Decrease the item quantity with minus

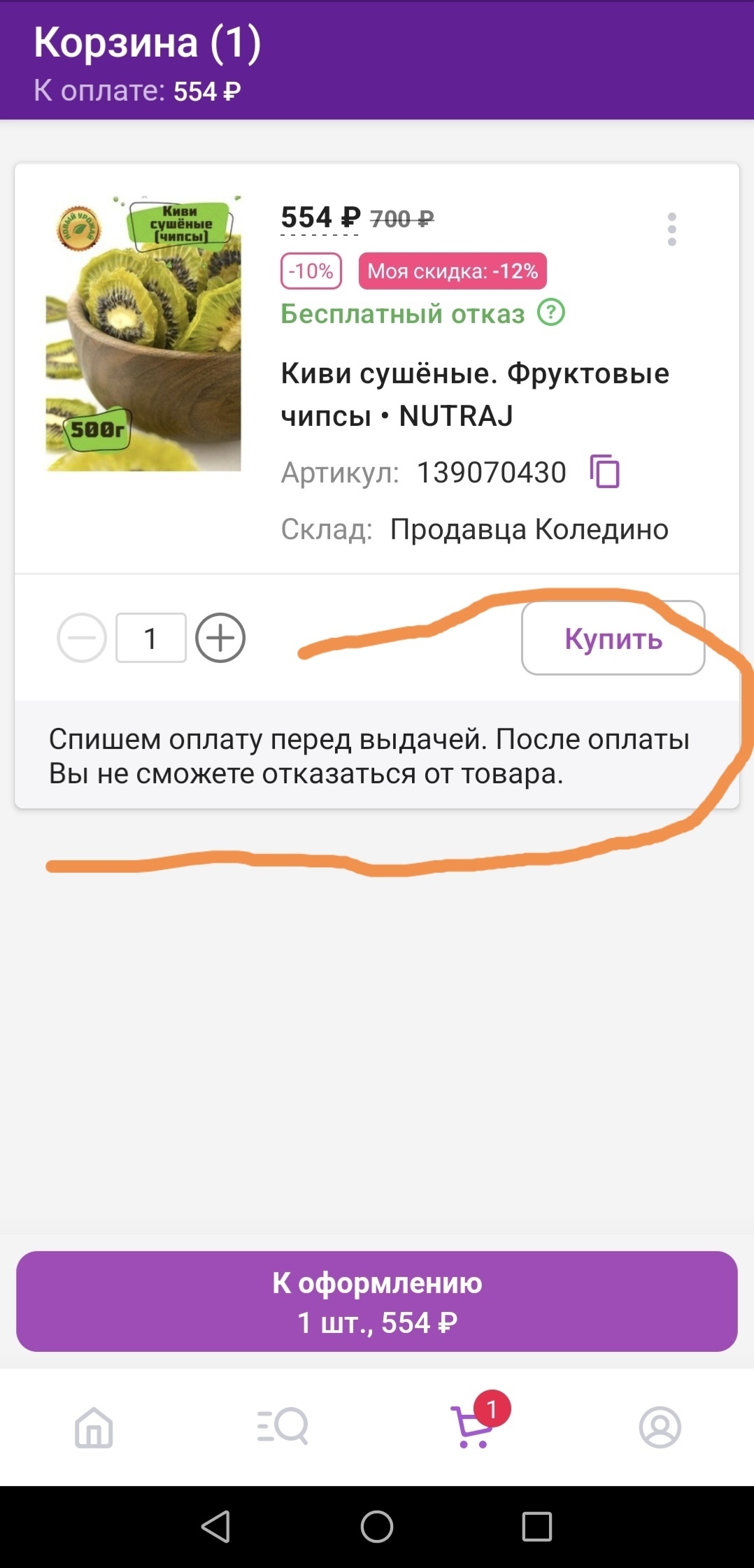click(x=82, y=638)
